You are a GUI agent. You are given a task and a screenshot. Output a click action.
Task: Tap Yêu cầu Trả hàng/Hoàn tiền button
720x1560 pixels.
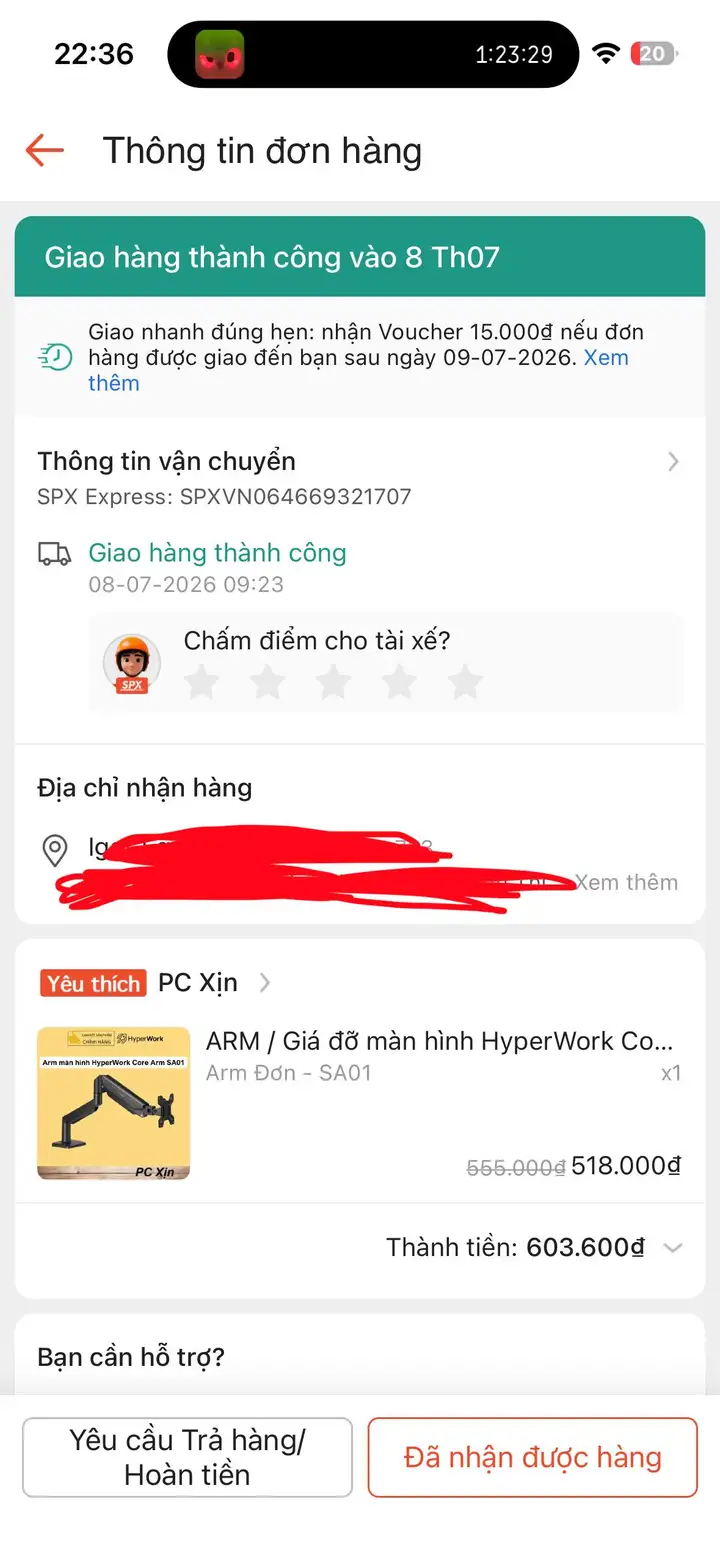(187, 1457)
